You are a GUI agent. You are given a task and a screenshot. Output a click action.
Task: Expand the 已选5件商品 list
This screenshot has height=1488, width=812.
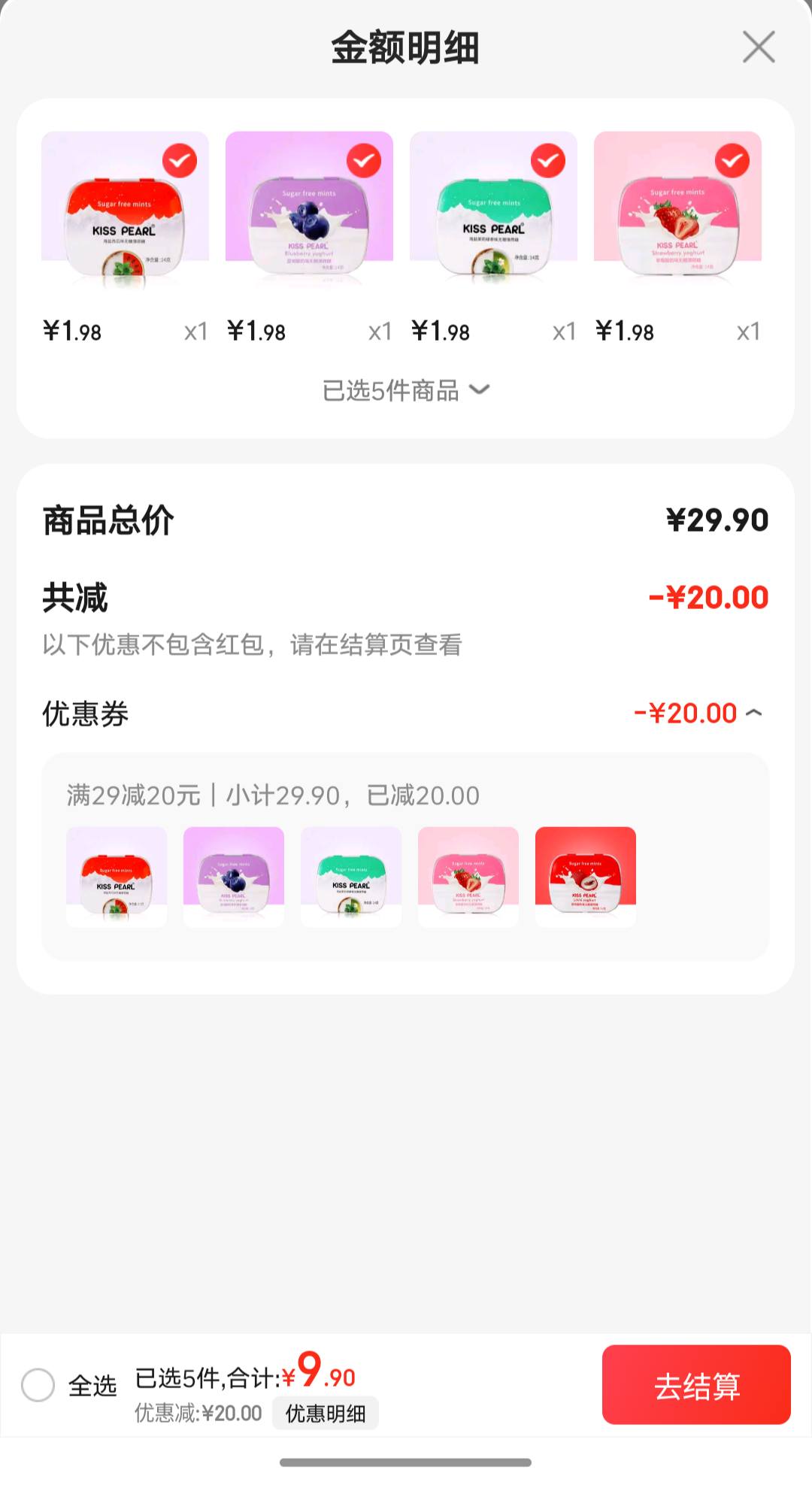pos(405,390)
